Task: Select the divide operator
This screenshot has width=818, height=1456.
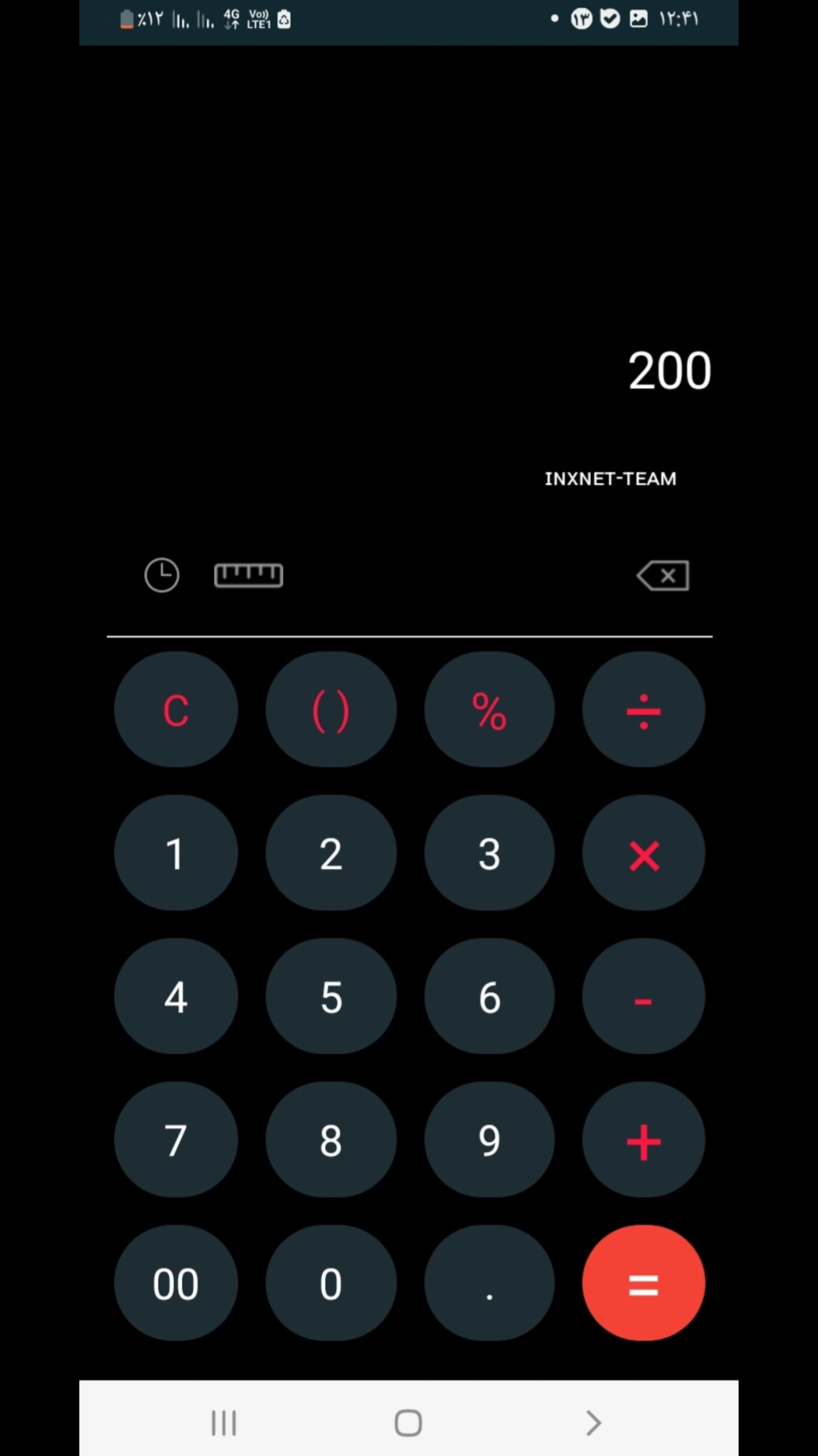Action: [643, 710]
